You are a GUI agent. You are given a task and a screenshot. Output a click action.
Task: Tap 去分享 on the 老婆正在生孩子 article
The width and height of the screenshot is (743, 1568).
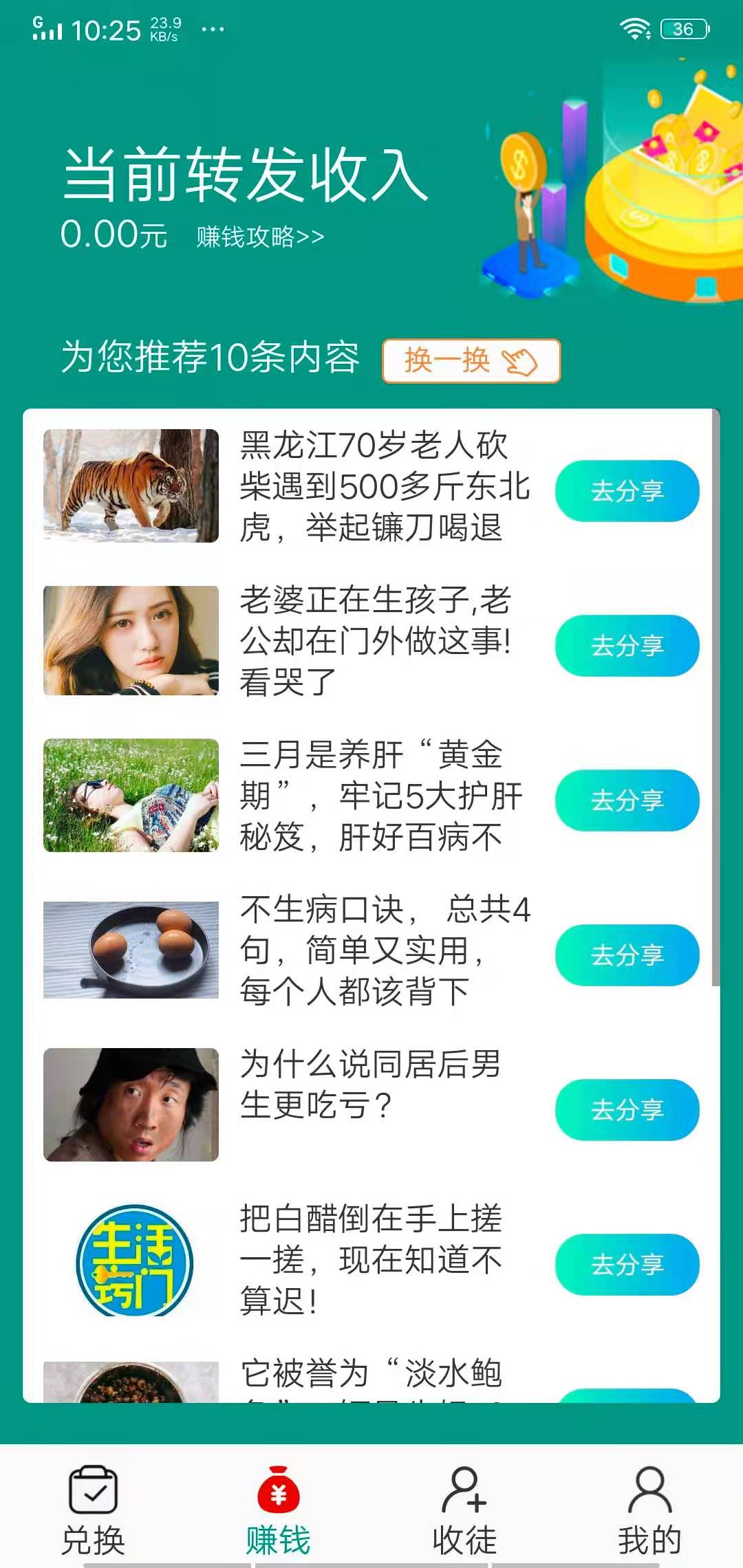point(628,646)
